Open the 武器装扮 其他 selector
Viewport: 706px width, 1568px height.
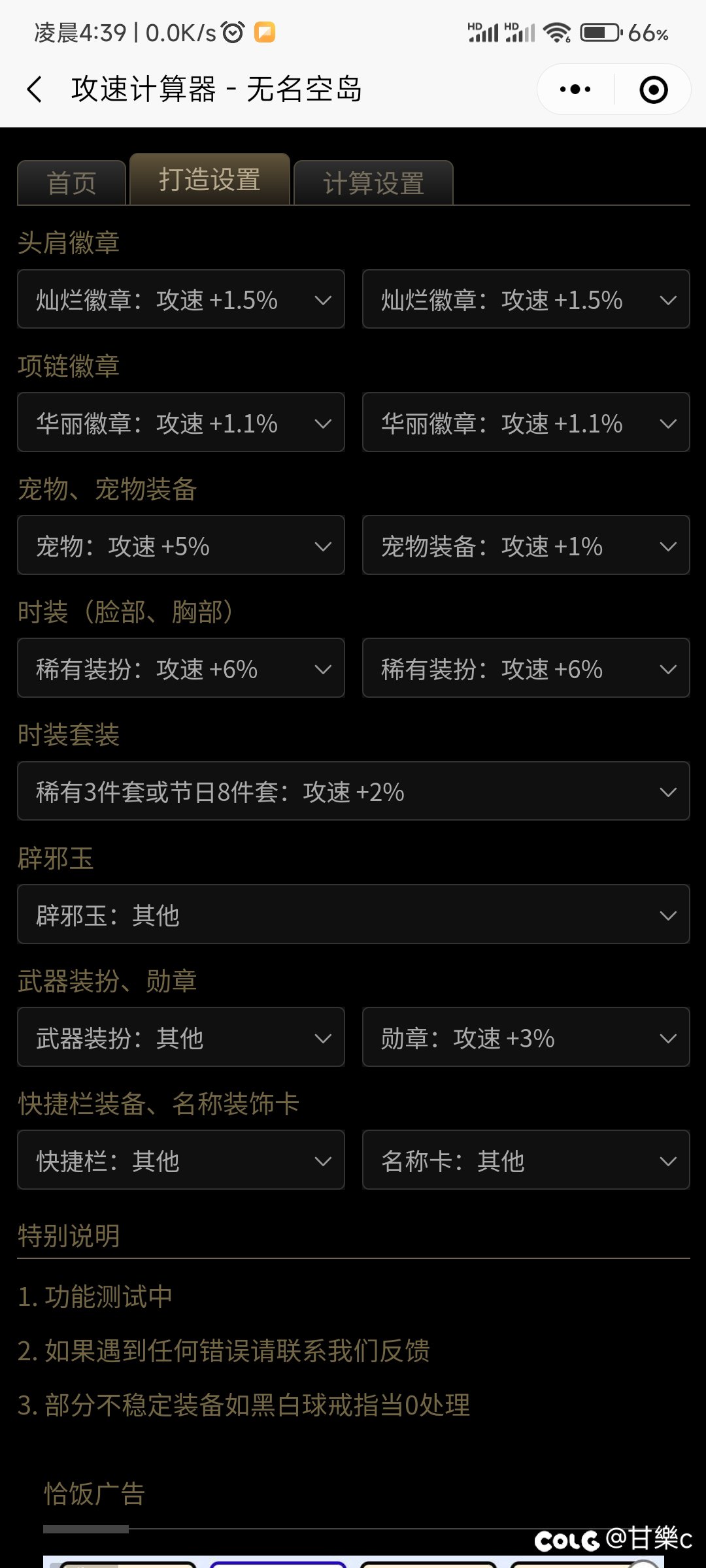(180, 1038)
